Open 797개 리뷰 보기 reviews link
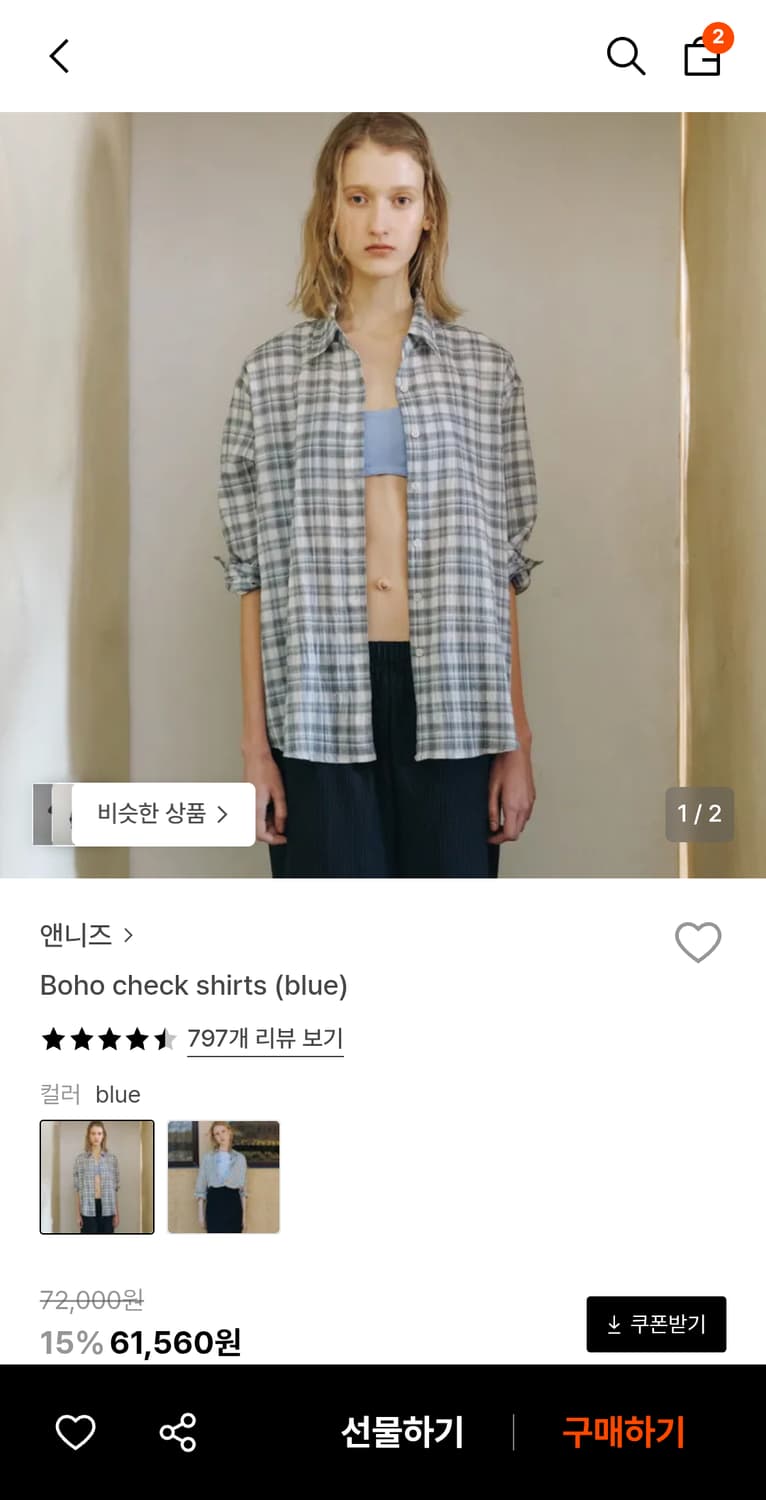The height and width of the screenshot is (1500, 766). [x=265, y=1038]
